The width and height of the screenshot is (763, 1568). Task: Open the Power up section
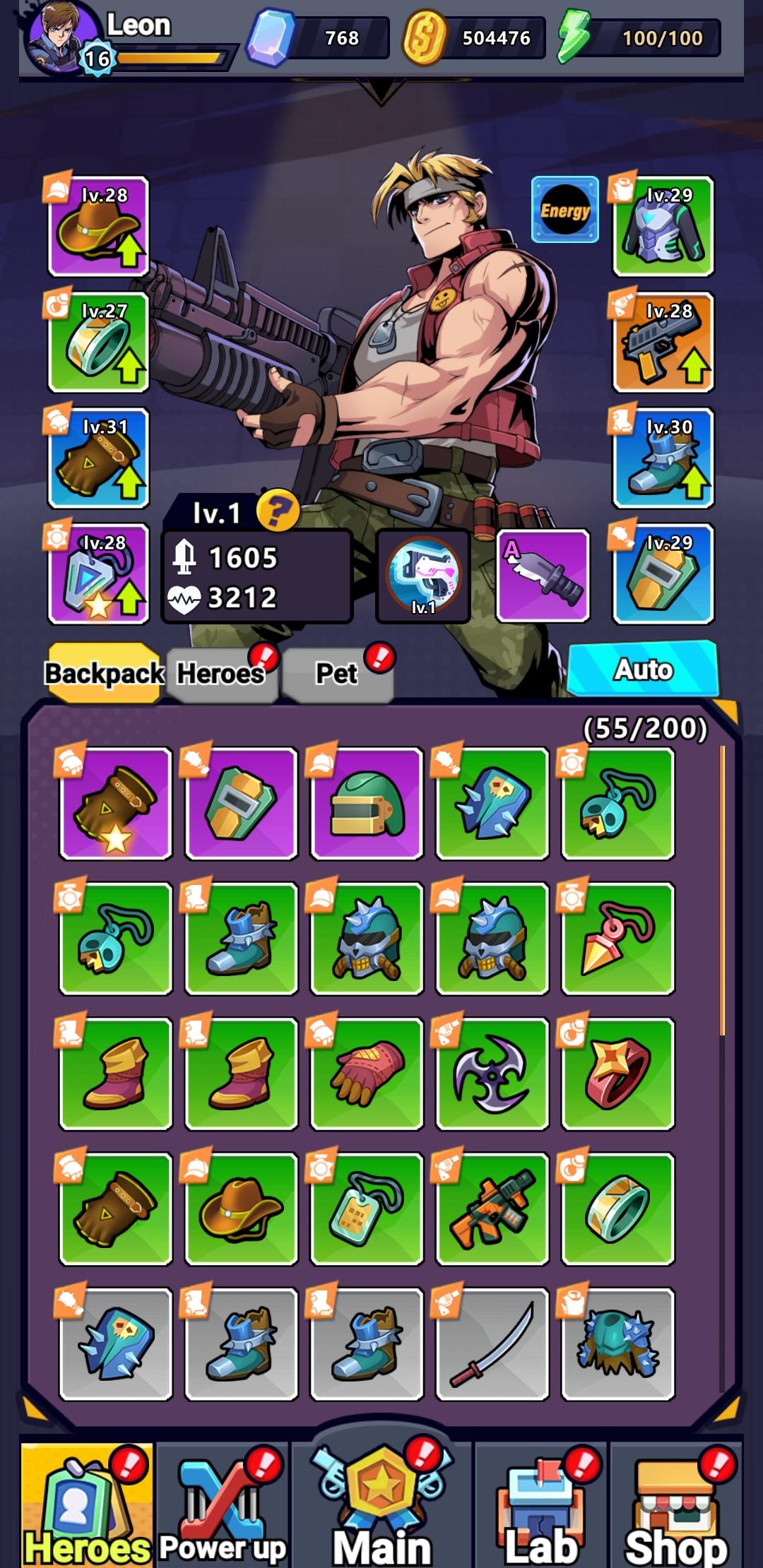point(223,1504)
